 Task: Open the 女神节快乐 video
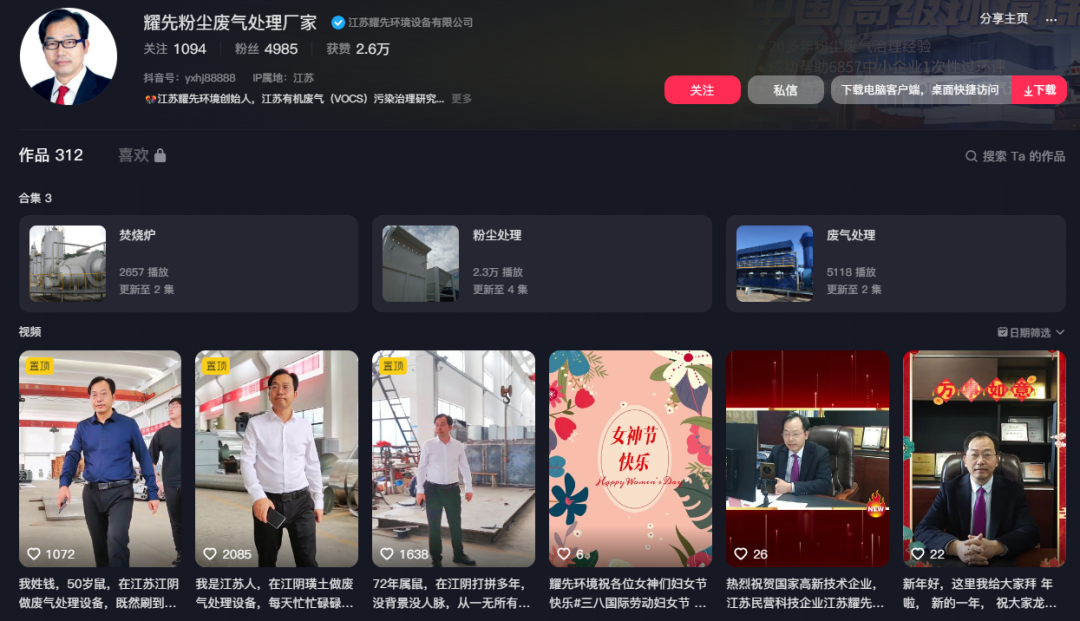pyautogui.click(x=630, y=458)
